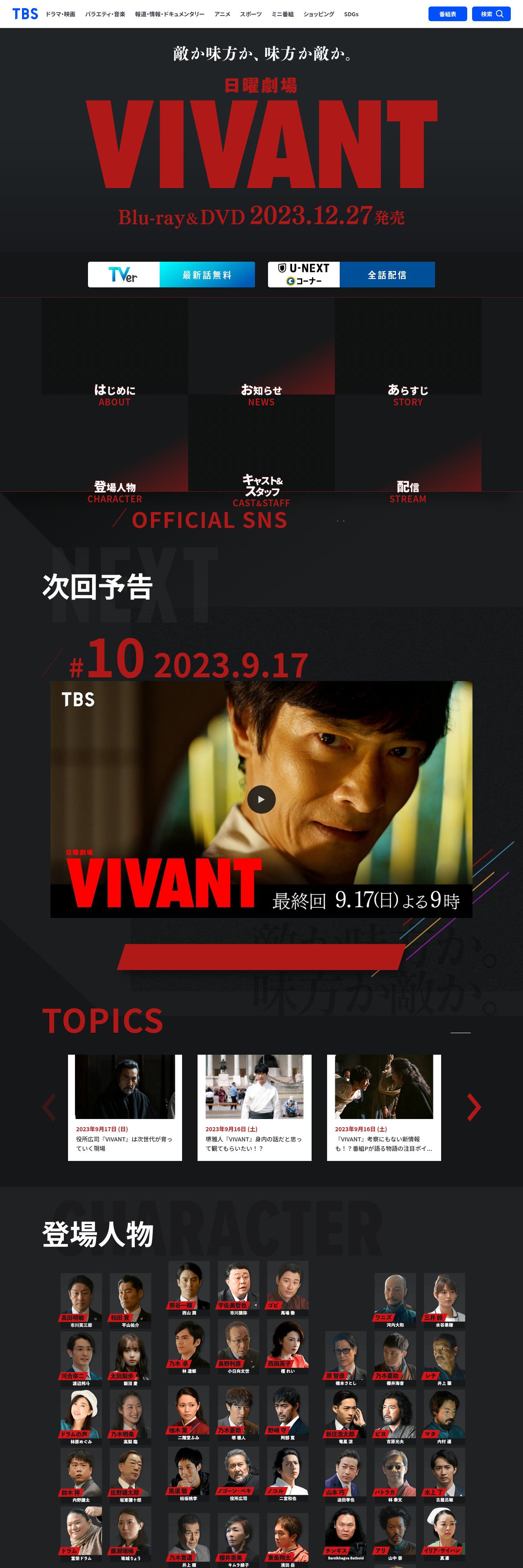523x1568 pixels.
Task: Open the 堺雅人 topic card
Action: click(x=255, y=1107)
